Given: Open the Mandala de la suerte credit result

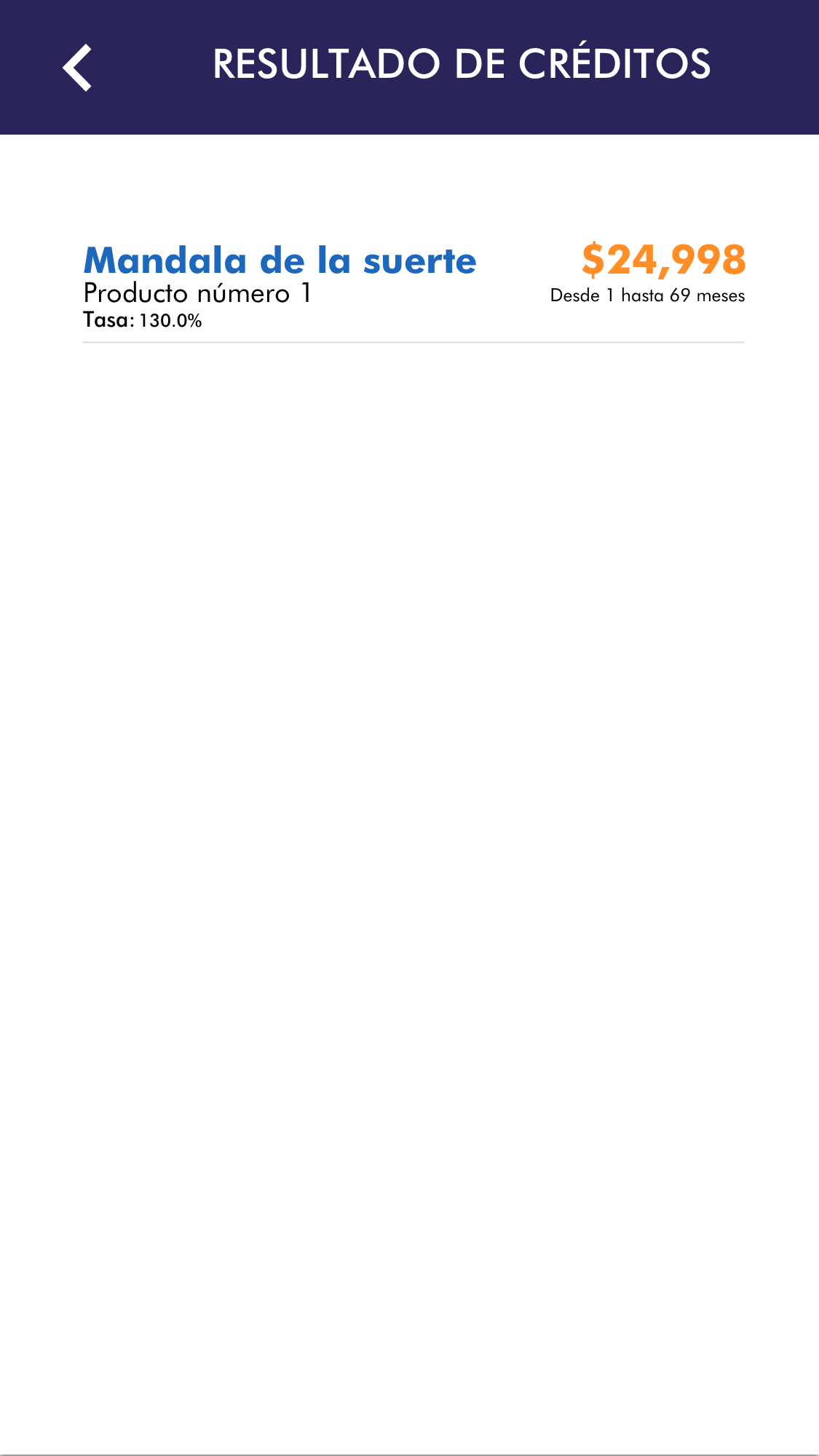Looking at the screenshot, I should (x=413, y=285).
